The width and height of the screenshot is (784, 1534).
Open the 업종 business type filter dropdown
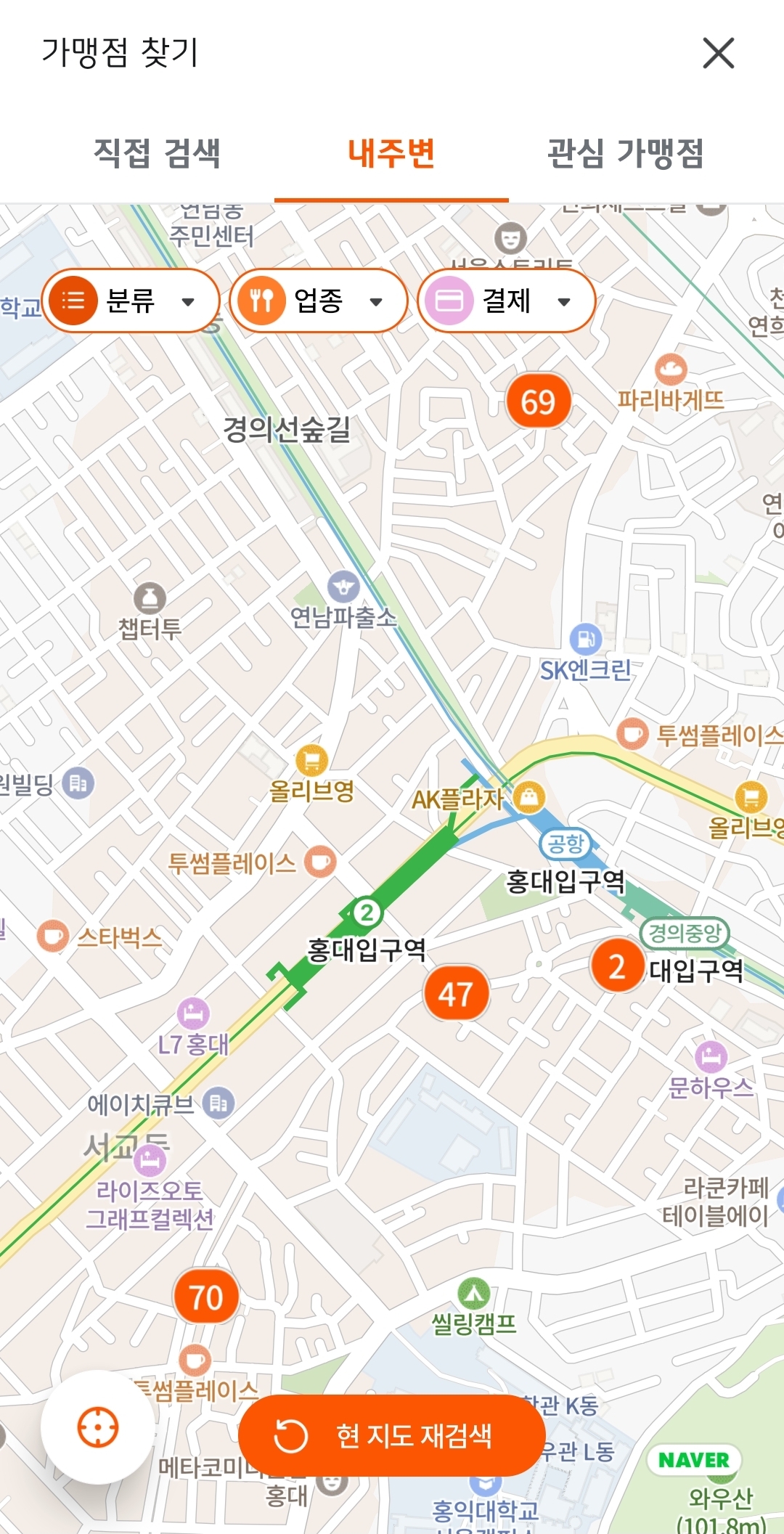coord(319,301)
